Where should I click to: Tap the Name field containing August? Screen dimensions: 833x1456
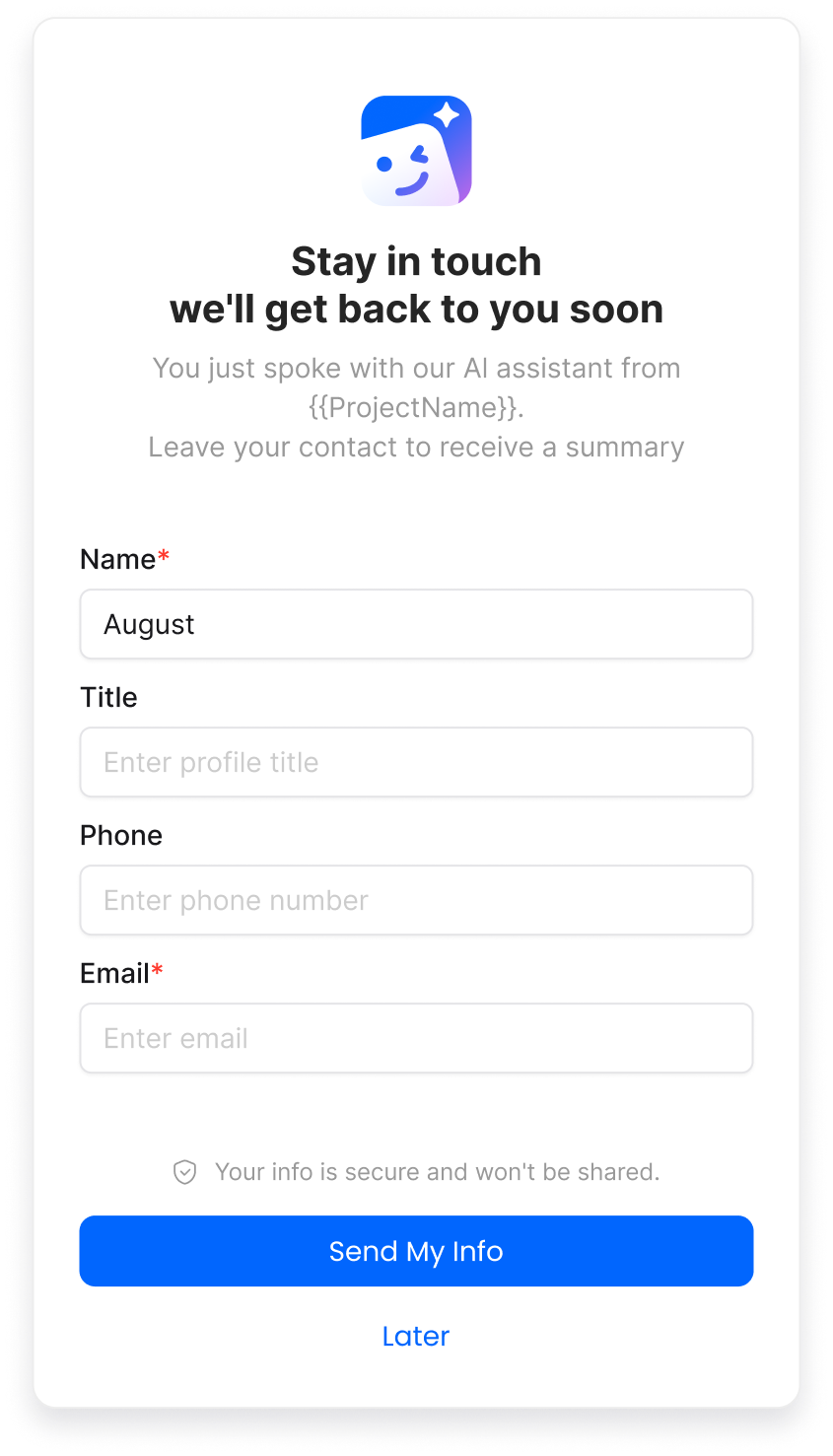click(416, 624)
